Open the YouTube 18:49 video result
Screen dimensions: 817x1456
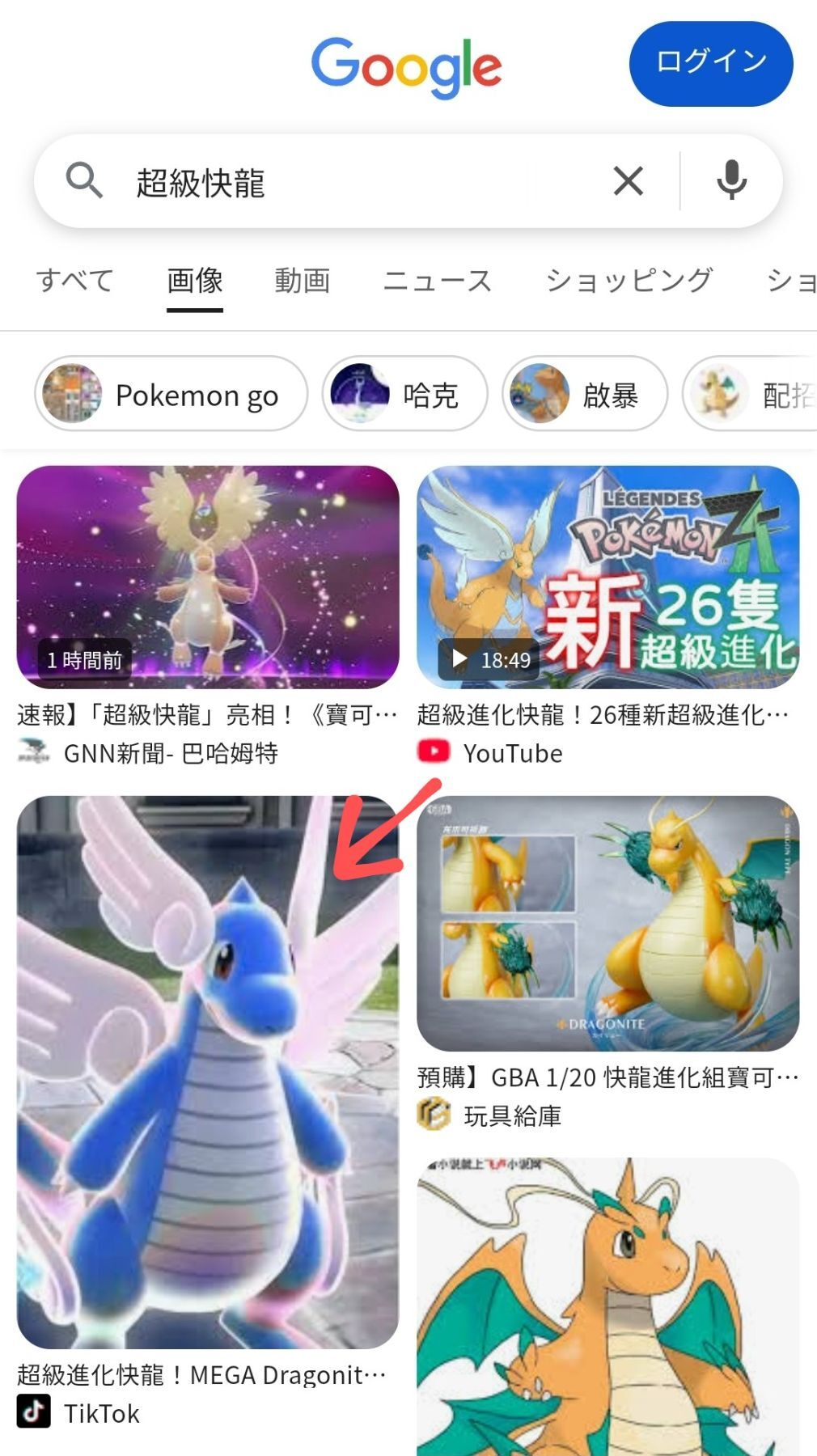607,577
